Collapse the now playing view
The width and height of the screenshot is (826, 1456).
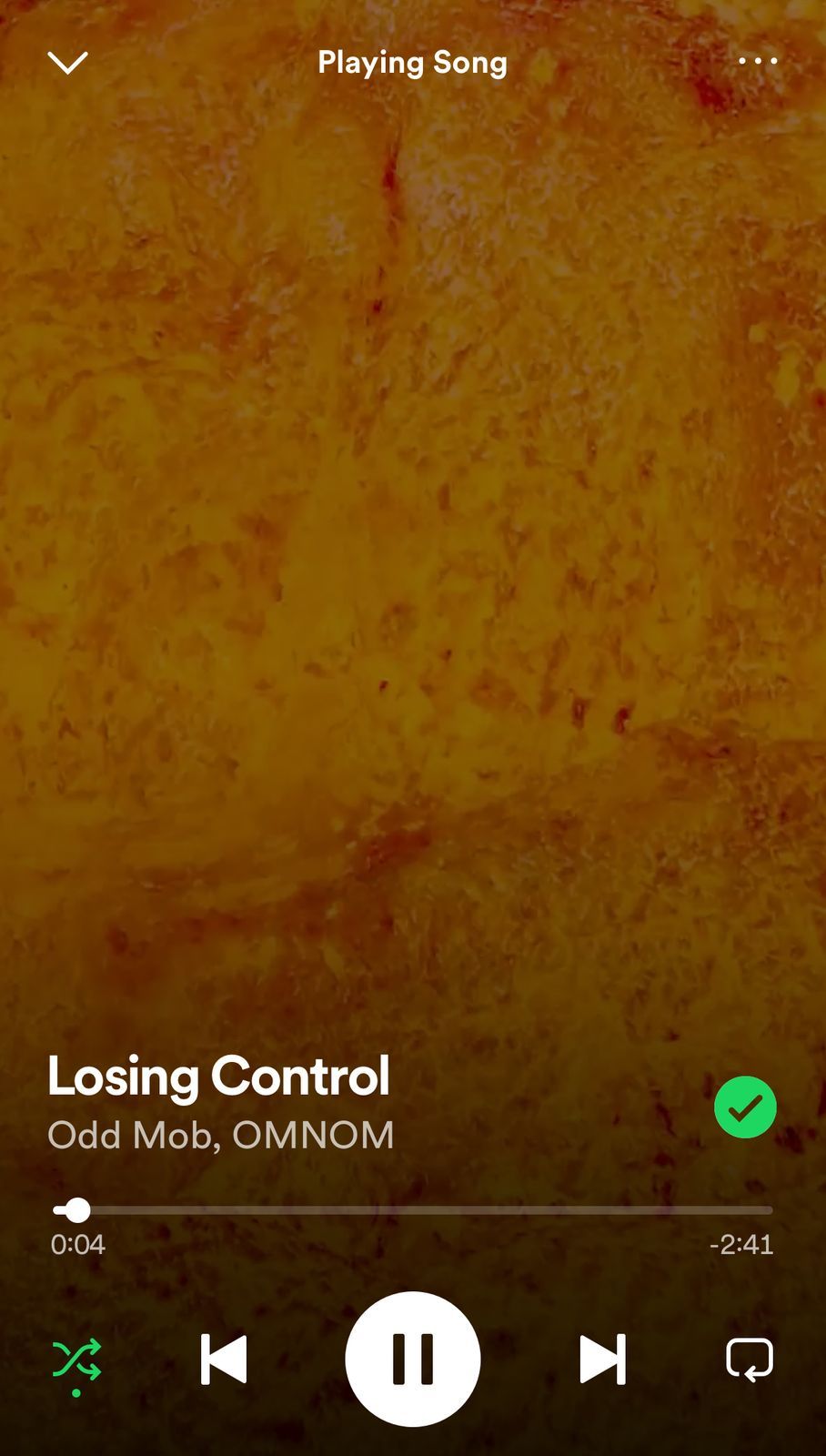click(67, 63)
